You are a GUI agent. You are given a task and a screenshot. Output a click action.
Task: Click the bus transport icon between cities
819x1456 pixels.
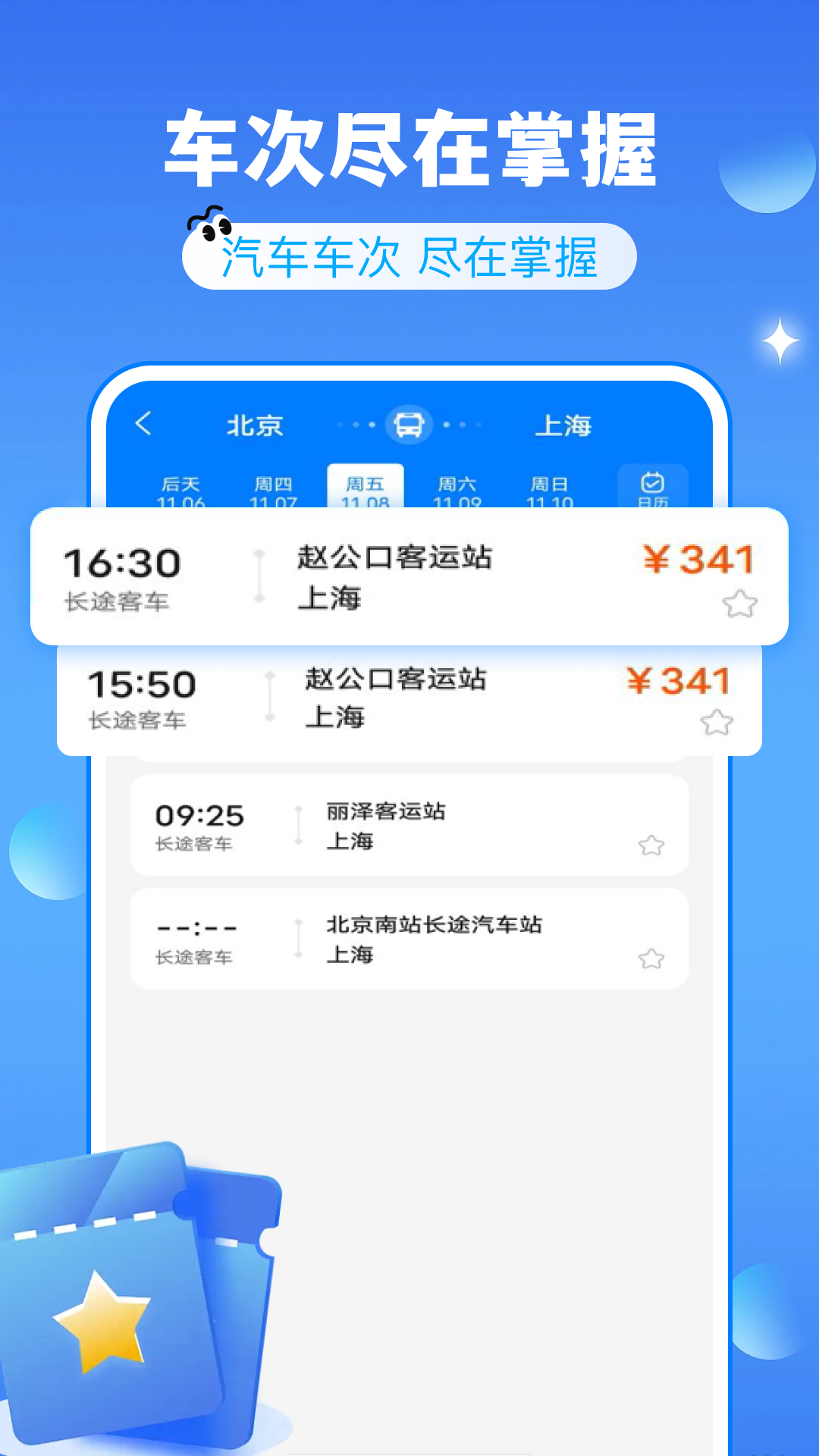(x=409, y=425)
